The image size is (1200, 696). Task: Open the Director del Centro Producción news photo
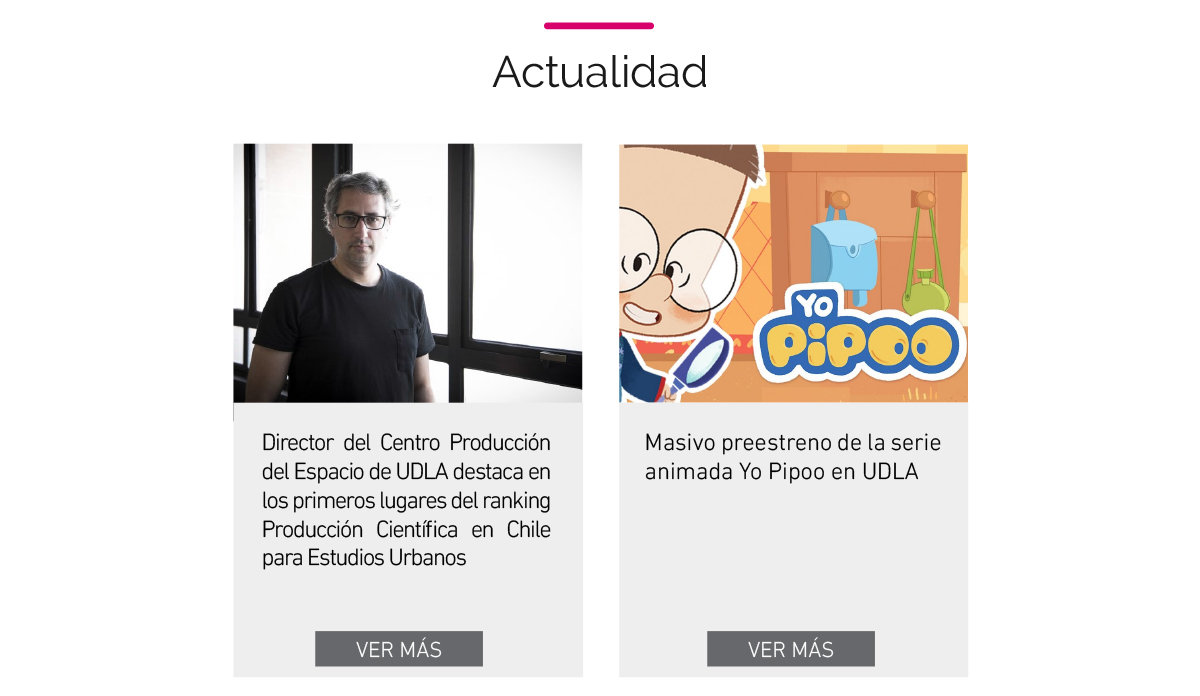(408, 273)
